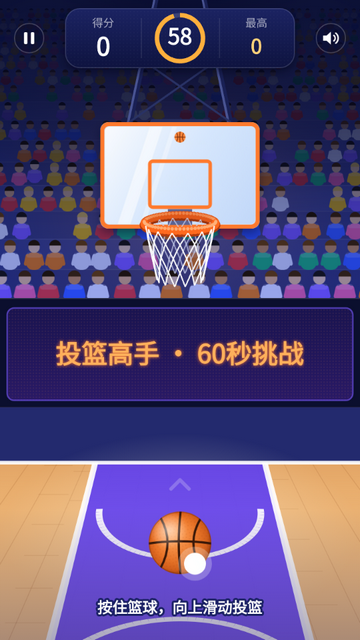
Task: Tap the basketball on the court
Action: pyautogui.click(x=180, y=542)
